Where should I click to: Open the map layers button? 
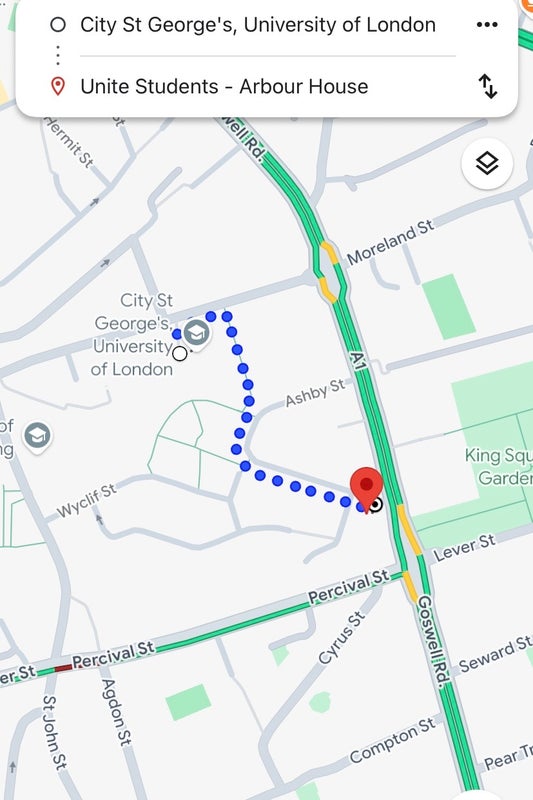point(487,164)
